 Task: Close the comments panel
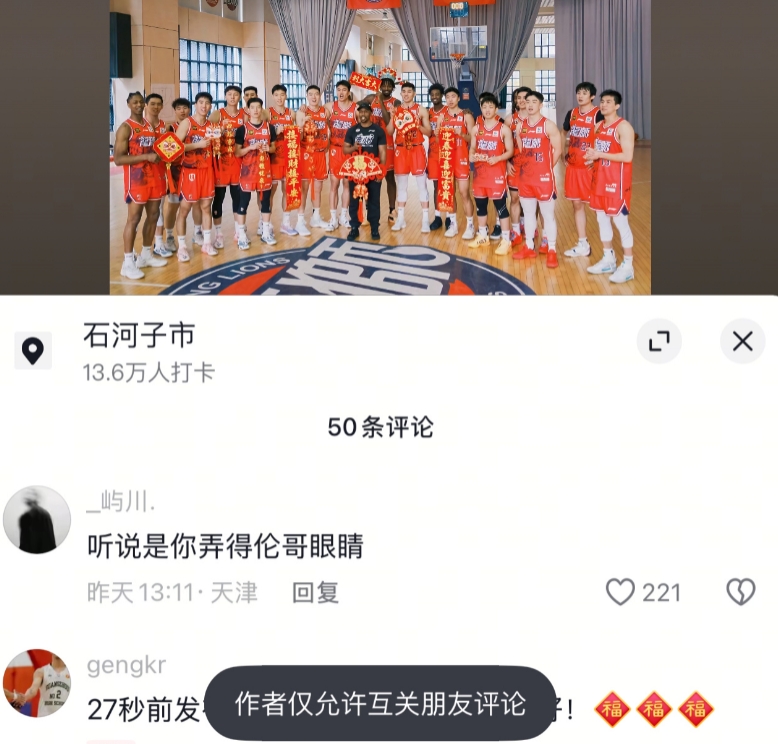tap(742, 342)
